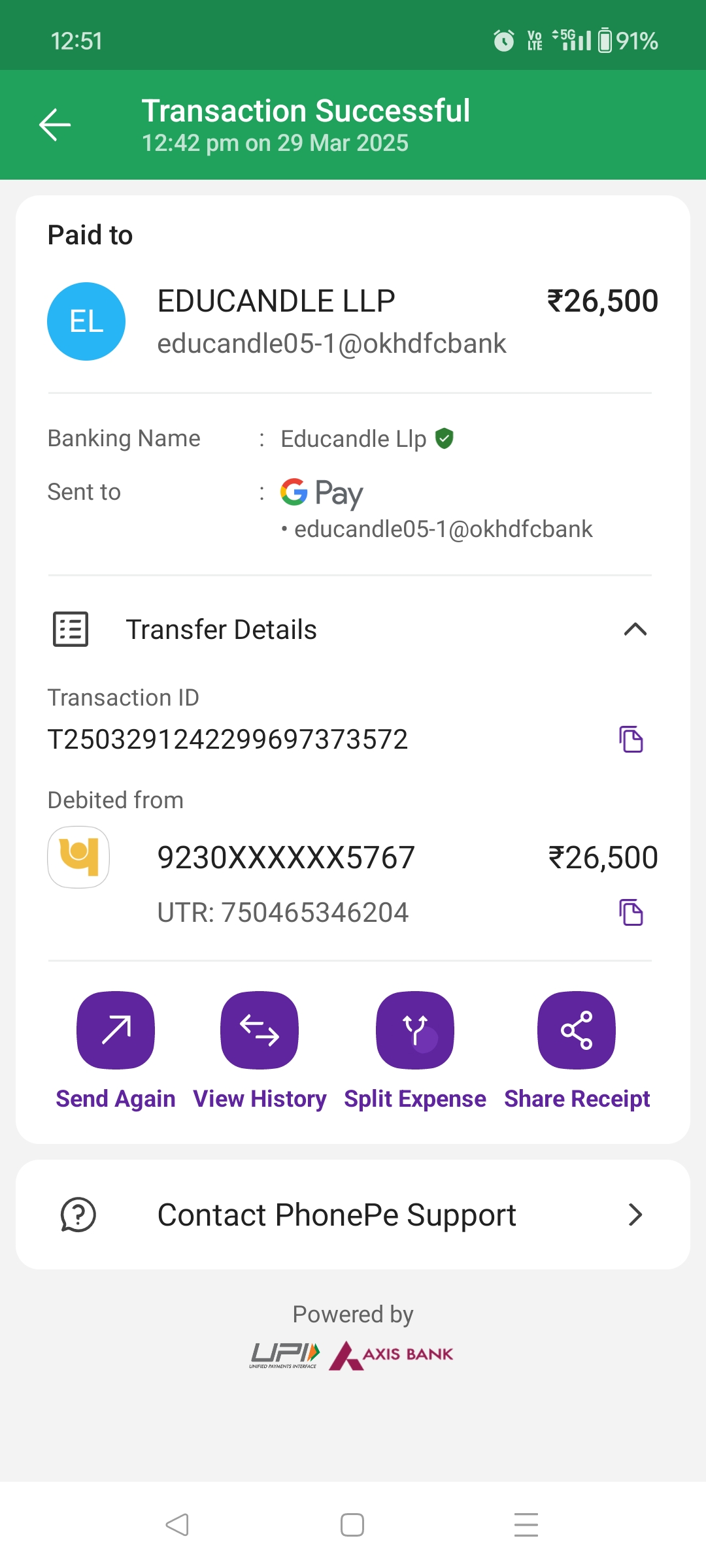
Task: Open View History
Action: (260, 1030)
